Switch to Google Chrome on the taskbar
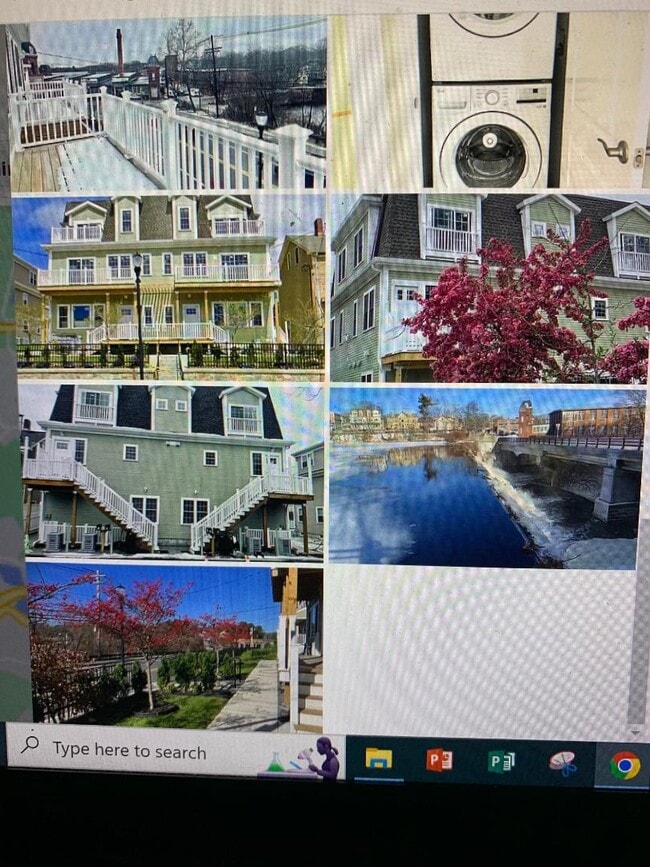 (625, 765)
